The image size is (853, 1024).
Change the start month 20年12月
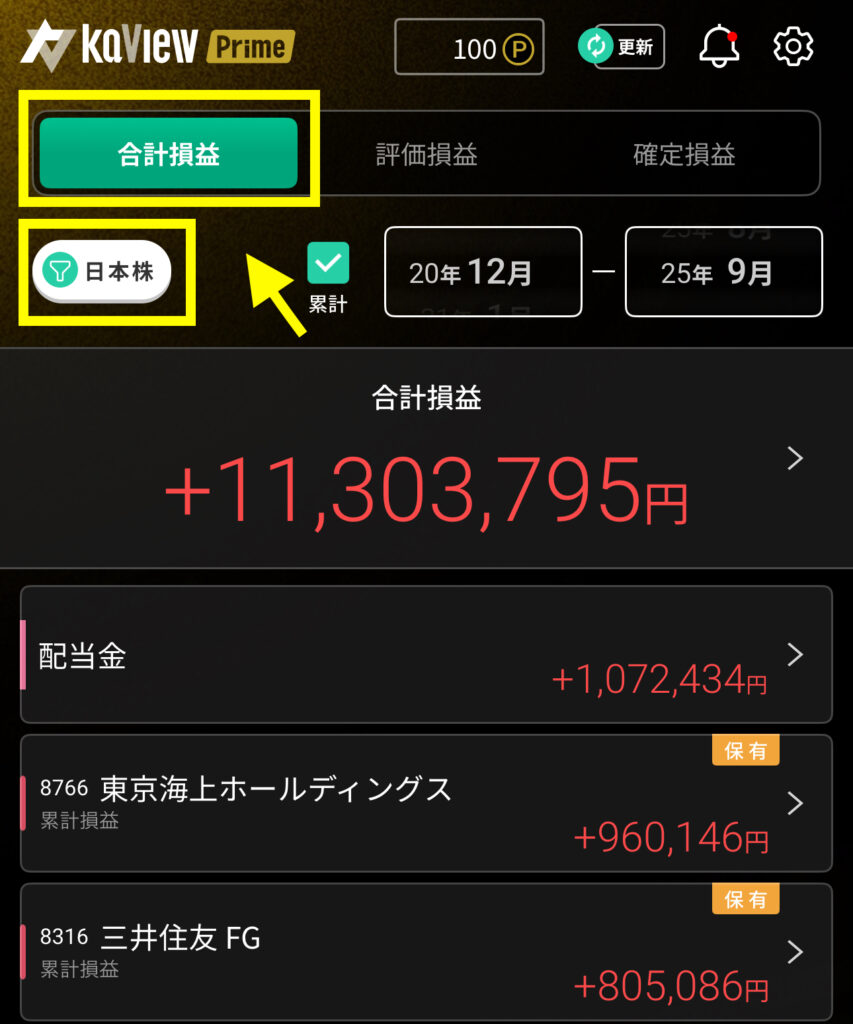pos(482,272)
